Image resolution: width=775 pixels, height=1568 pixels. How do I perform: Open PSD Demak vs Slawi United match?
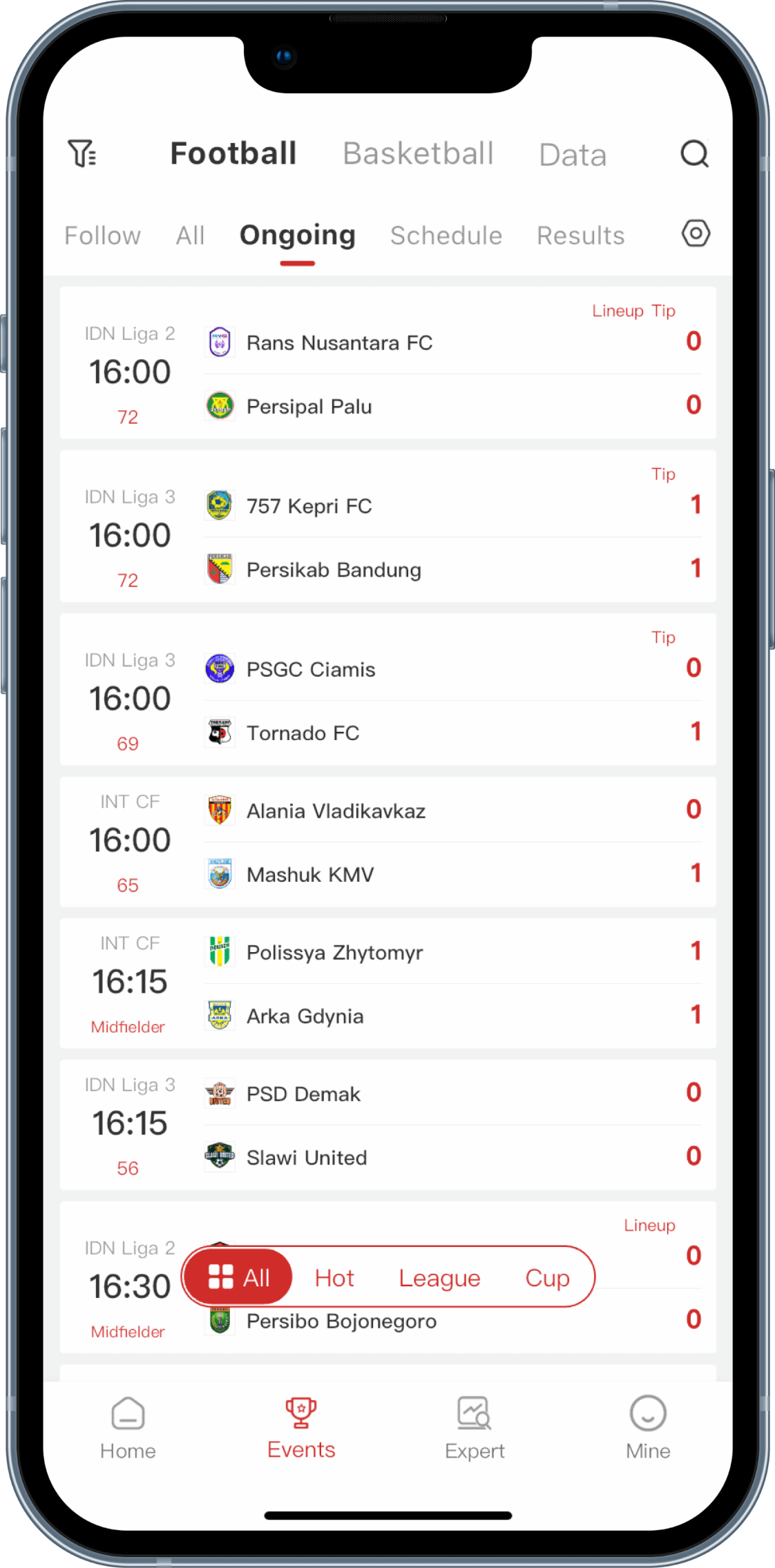pos(387,1125)
